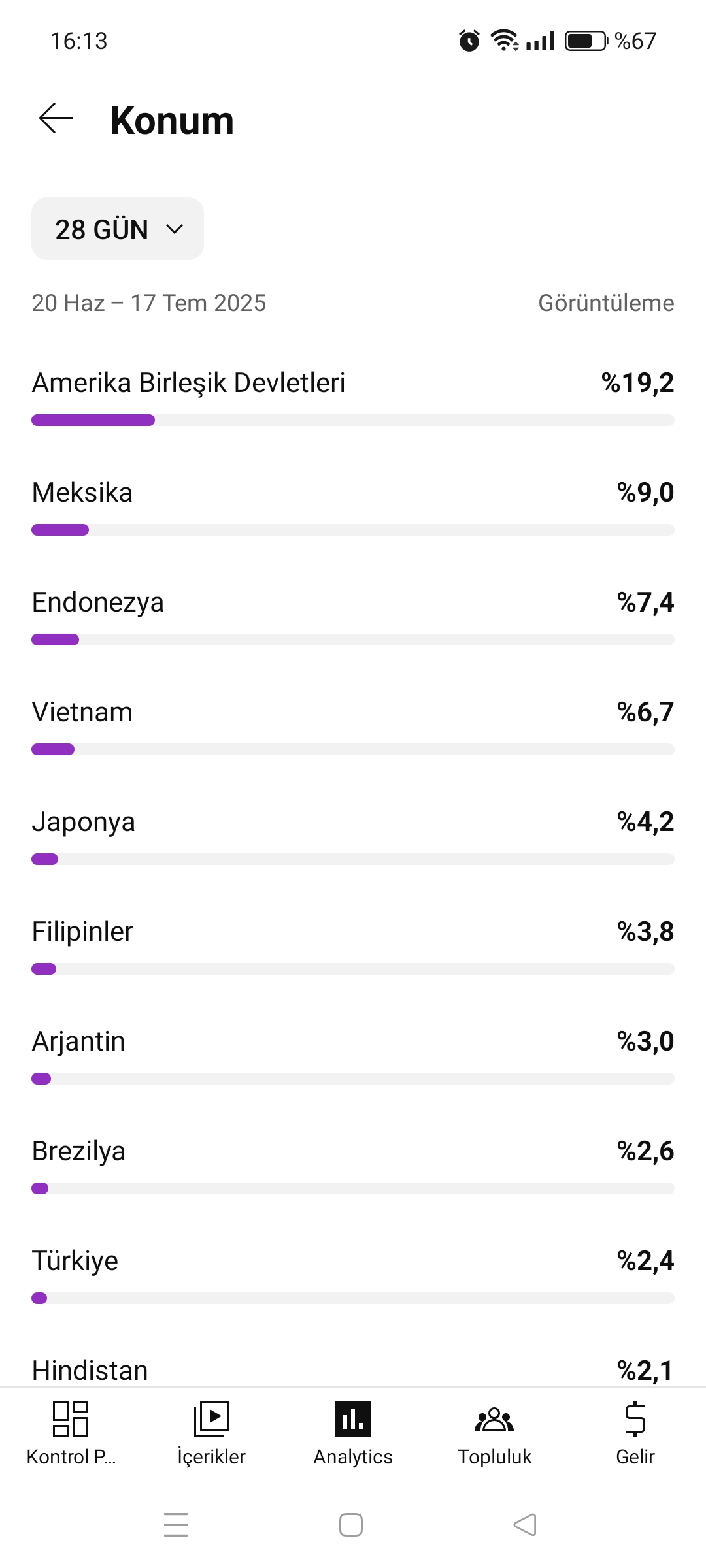The height and width of the screenshot is (1568, 706).
Task: Open the Gelir tab
Action: (x=635, y=1434)
